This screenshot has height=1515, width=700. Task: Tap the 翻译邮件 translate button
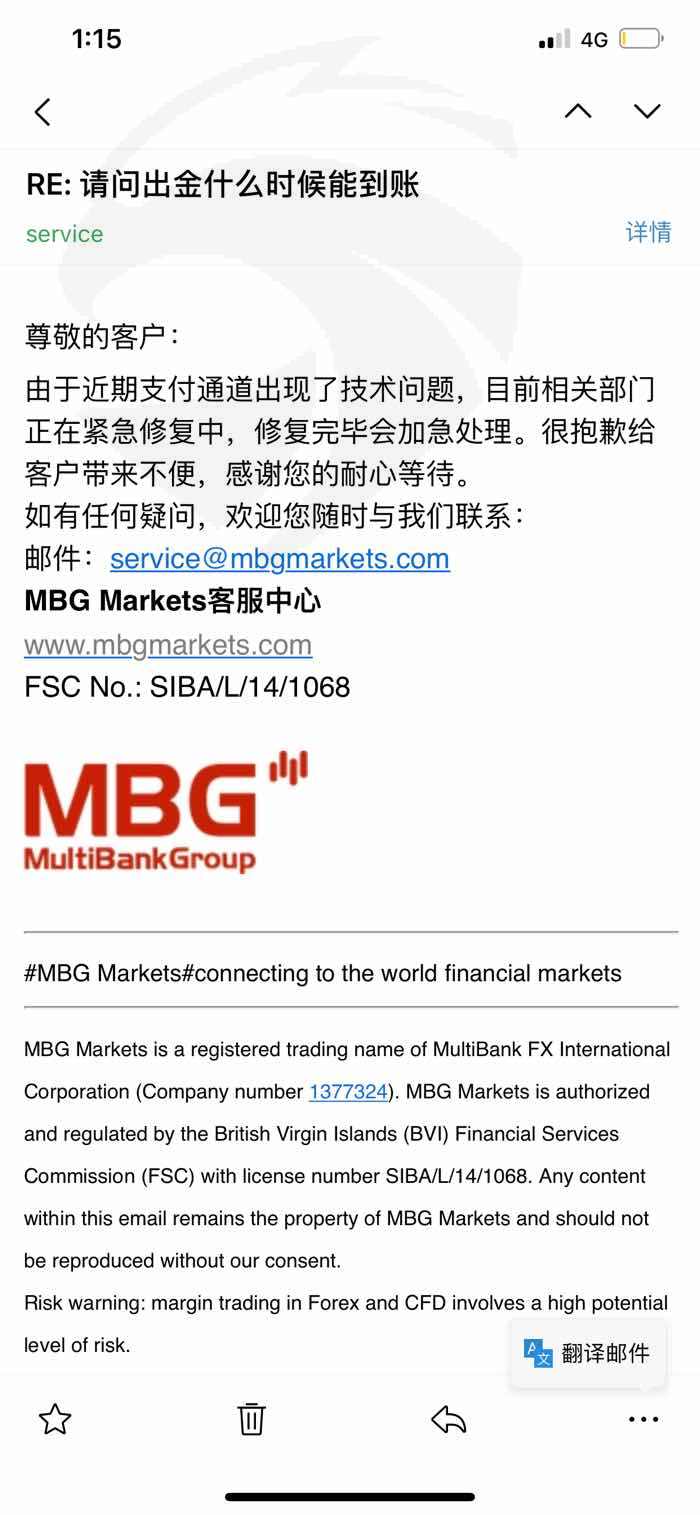(588, 1353)
